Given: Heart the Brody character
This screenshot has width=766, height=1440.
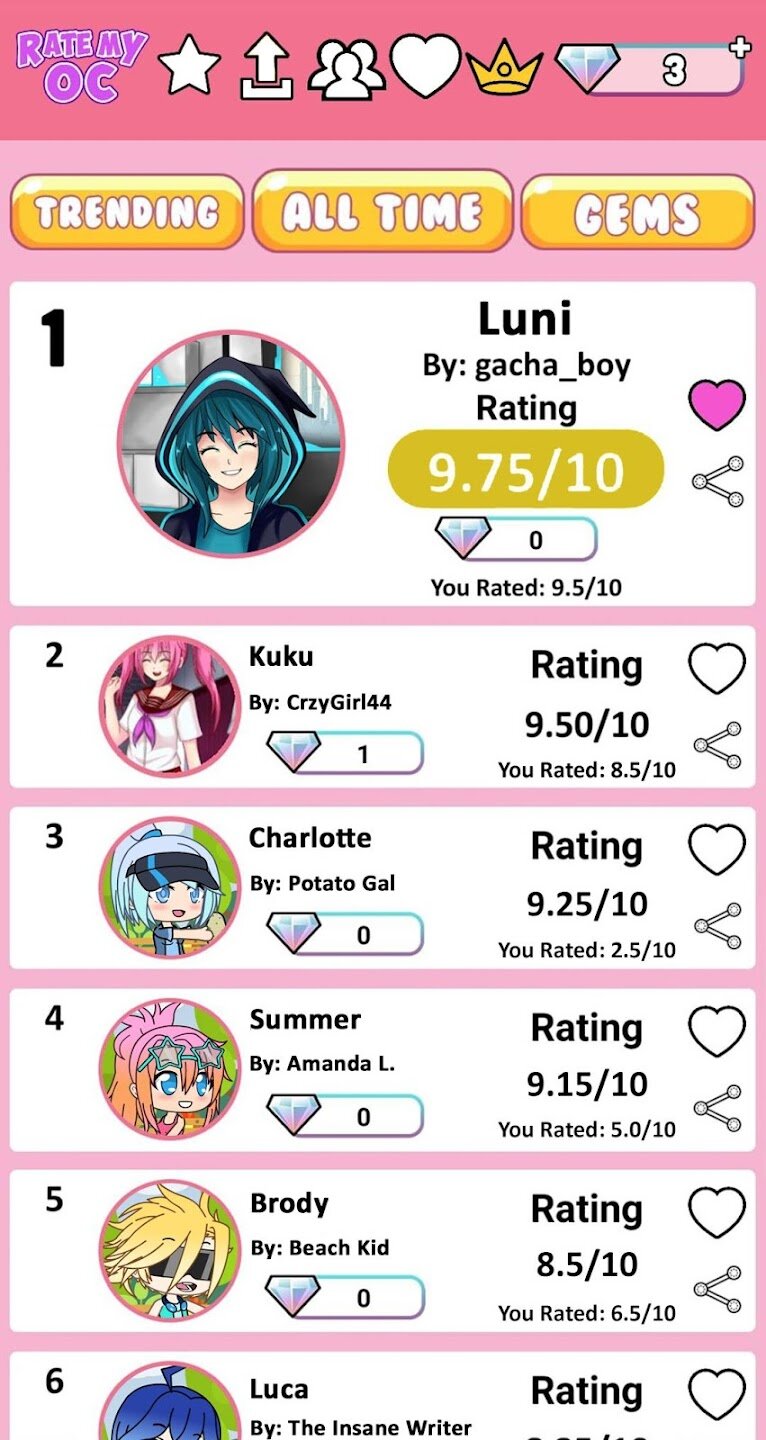Looking at the screenshot, I should 717,1212.
